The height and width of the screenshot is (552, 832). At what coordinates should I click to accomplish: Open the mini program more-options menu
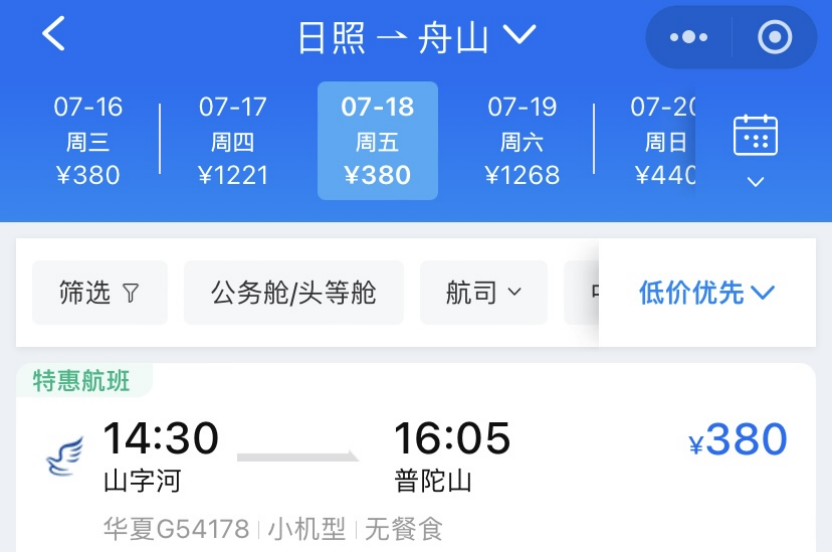tap(689, 38)
